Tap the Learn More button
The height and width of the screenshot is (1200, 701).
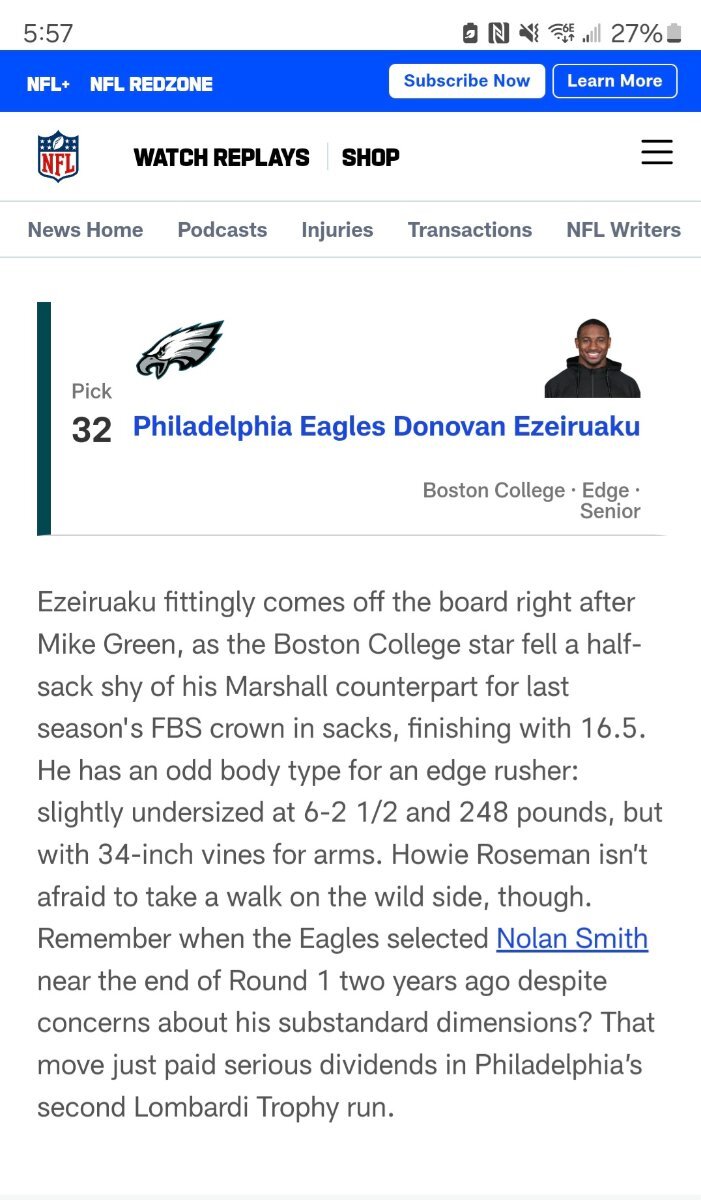click(x=614, y=81)
